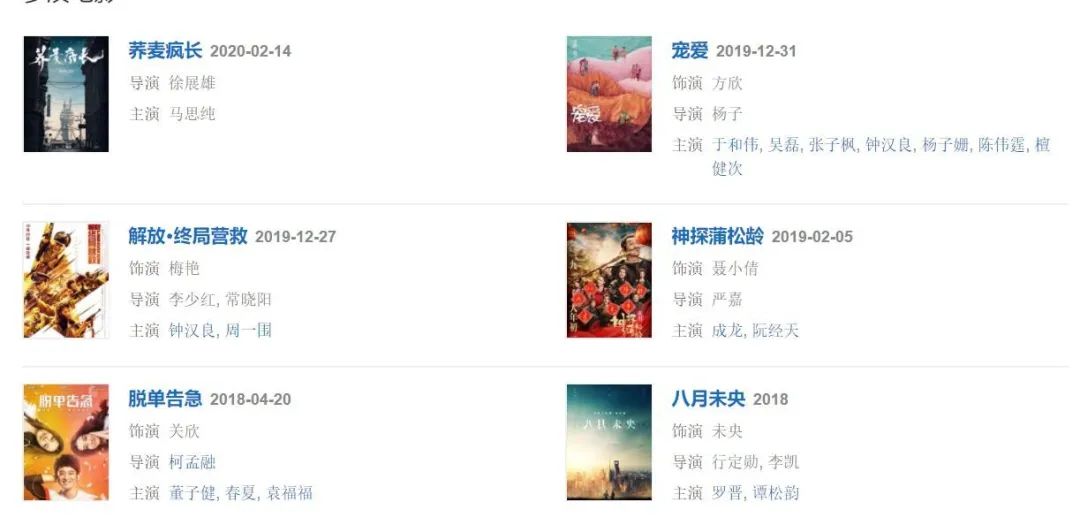Open the movie title link 脱单告急
Image resolution: width=1080 pixels, height=525 pixels.
pyautogui.click(x=165, y=398)
